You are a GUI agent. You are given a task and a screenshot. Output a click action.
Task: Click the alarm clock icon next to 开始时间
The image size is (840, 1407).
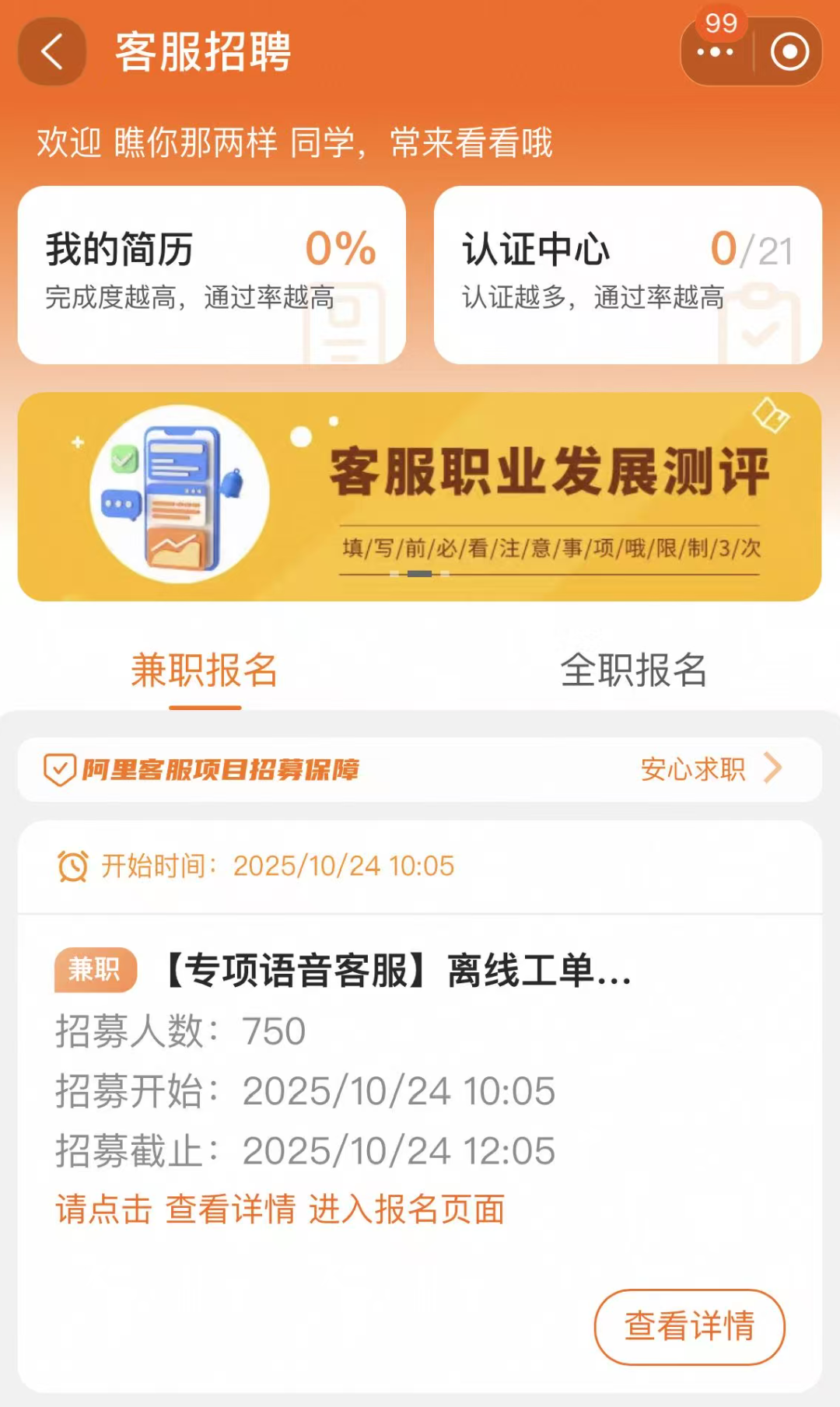click(x=72, y=864)
